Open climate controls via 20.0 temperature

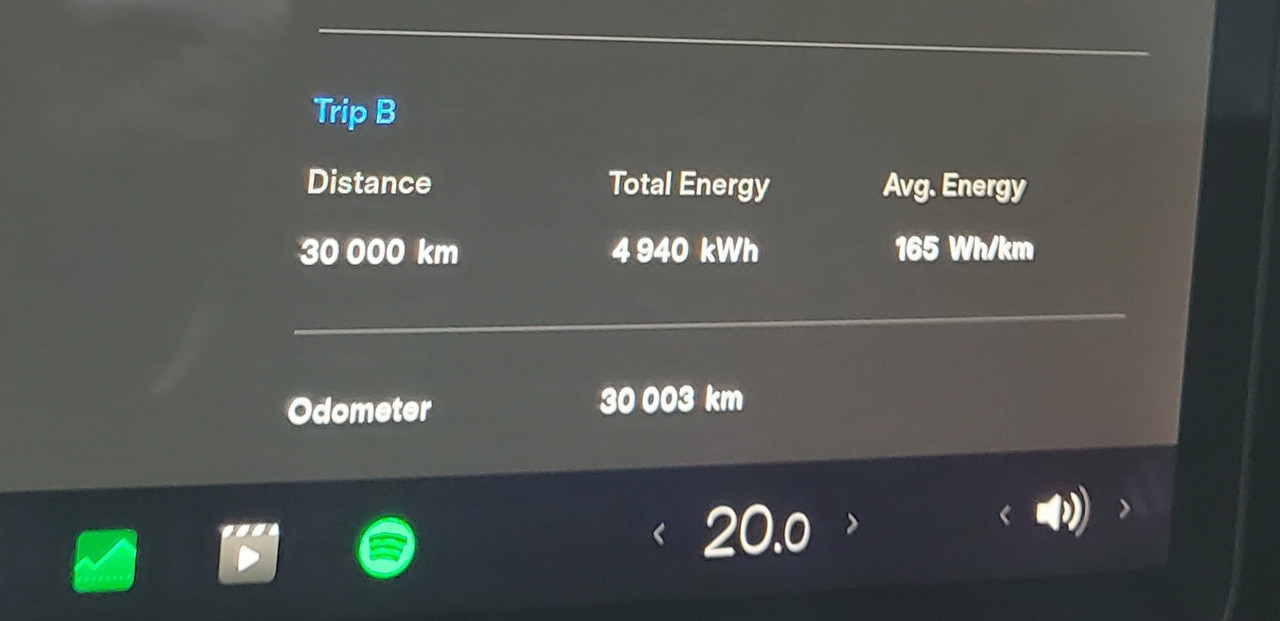pos(756,531)
